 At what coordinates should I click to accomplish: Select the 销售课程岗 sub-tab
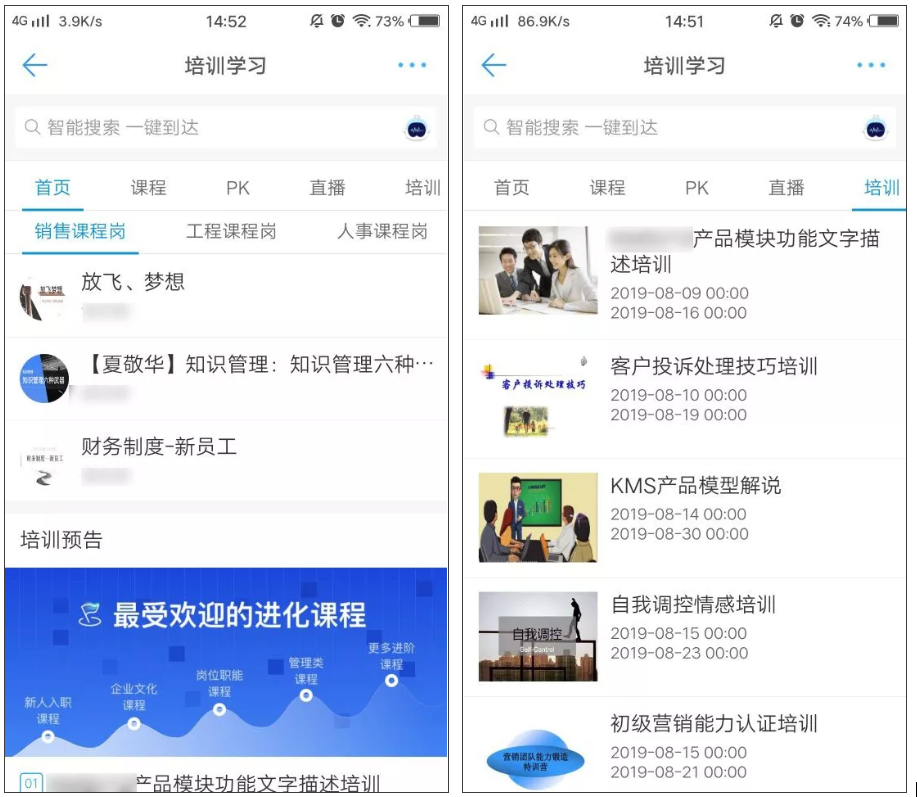tap(80, 232)
